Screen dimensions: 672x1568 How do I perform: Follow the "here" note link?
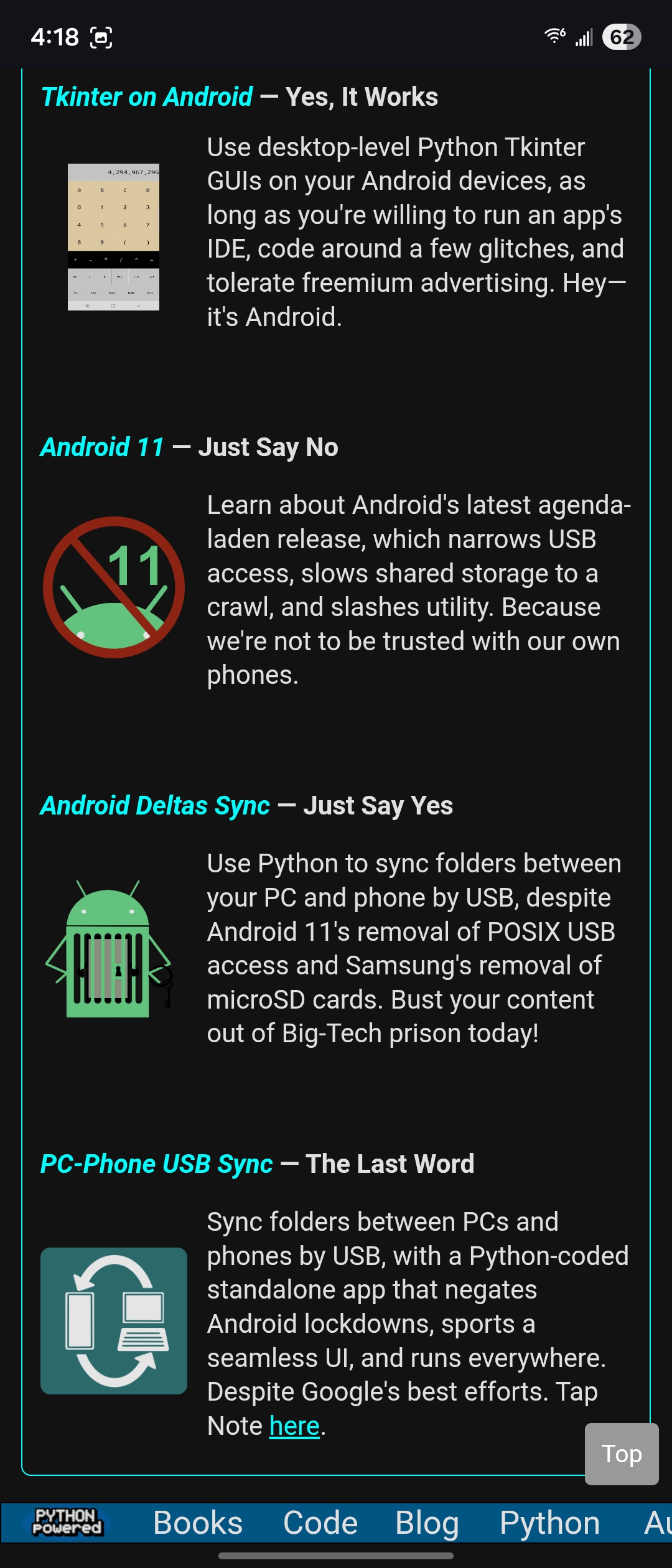coord(294,1426)
